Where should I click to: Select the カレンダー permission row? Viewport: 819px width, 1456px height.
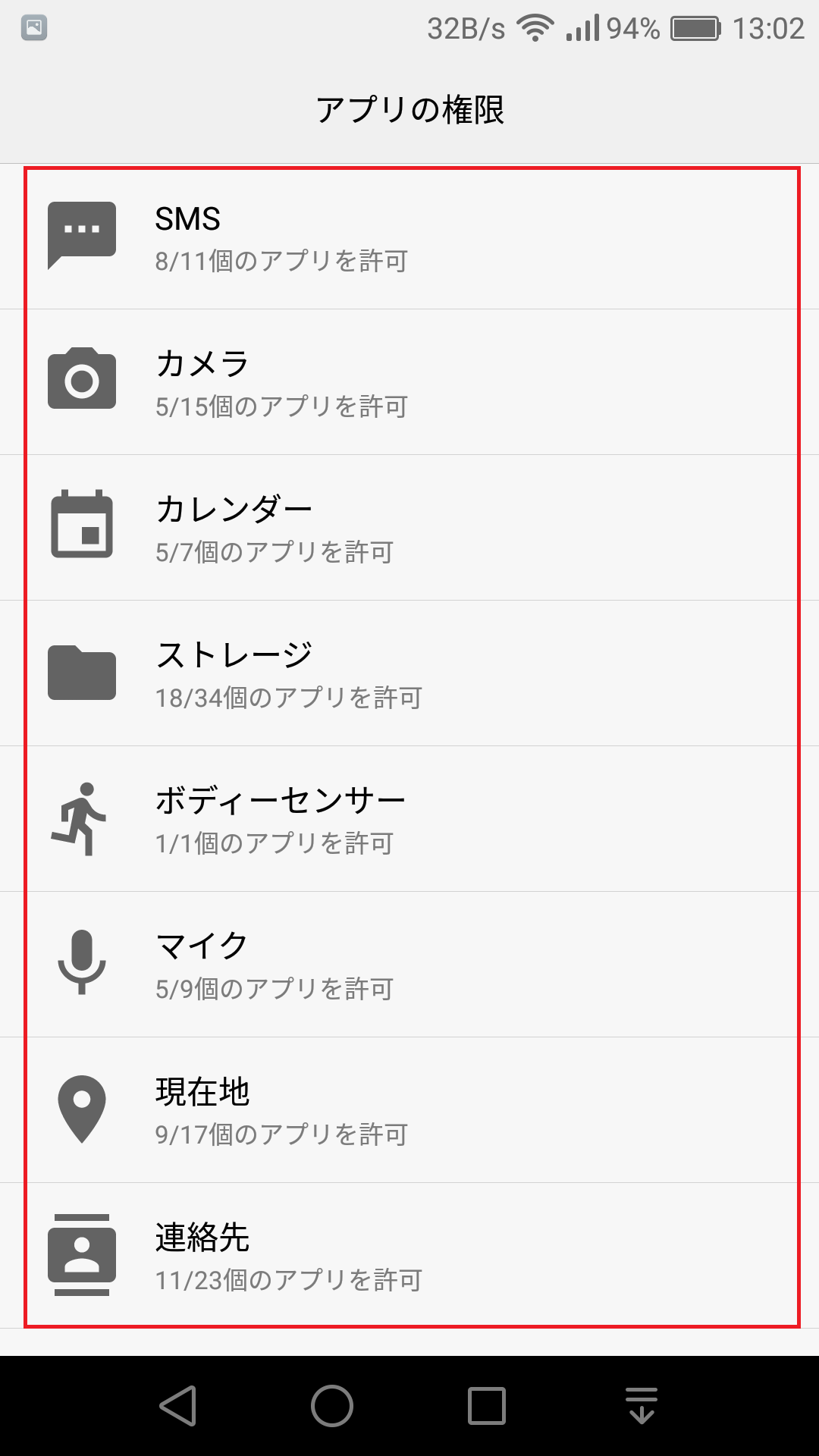click(409, 529)
